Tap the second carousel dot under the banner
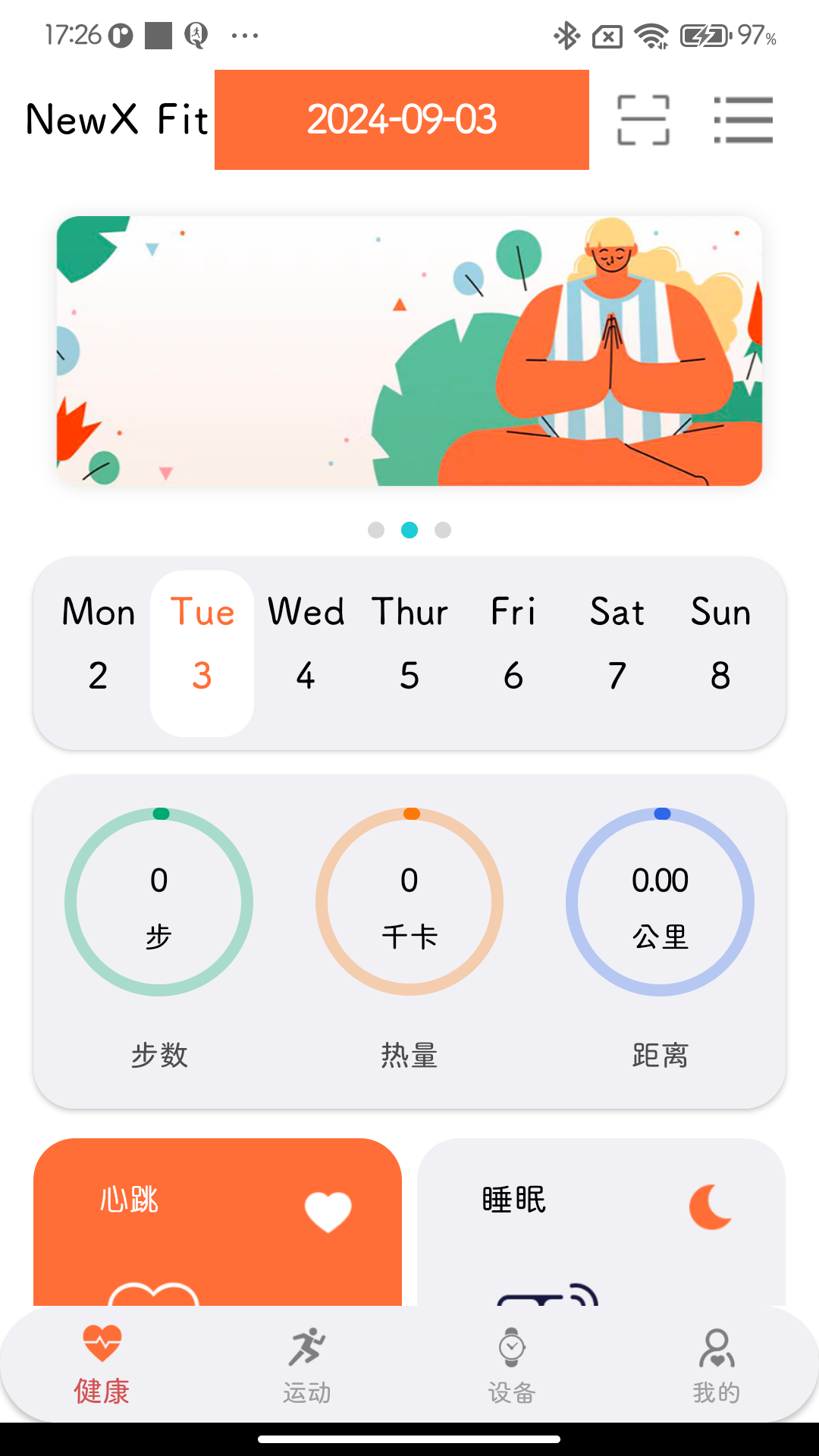819x1456 pixels. [x=409, y=530]
